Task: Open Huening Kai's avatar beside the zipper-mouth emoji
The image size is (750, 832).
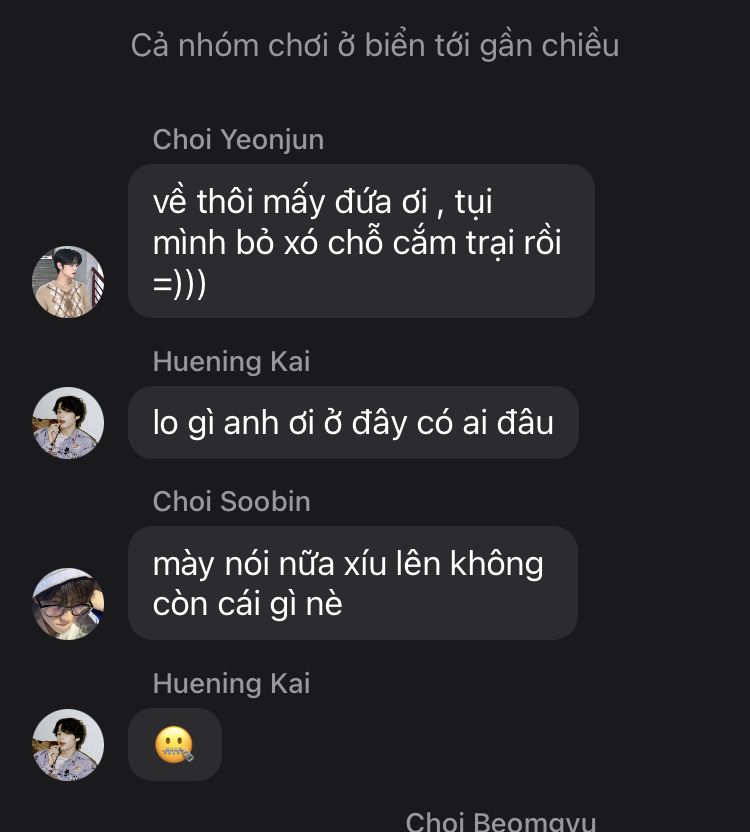Action: click(68, 745)
